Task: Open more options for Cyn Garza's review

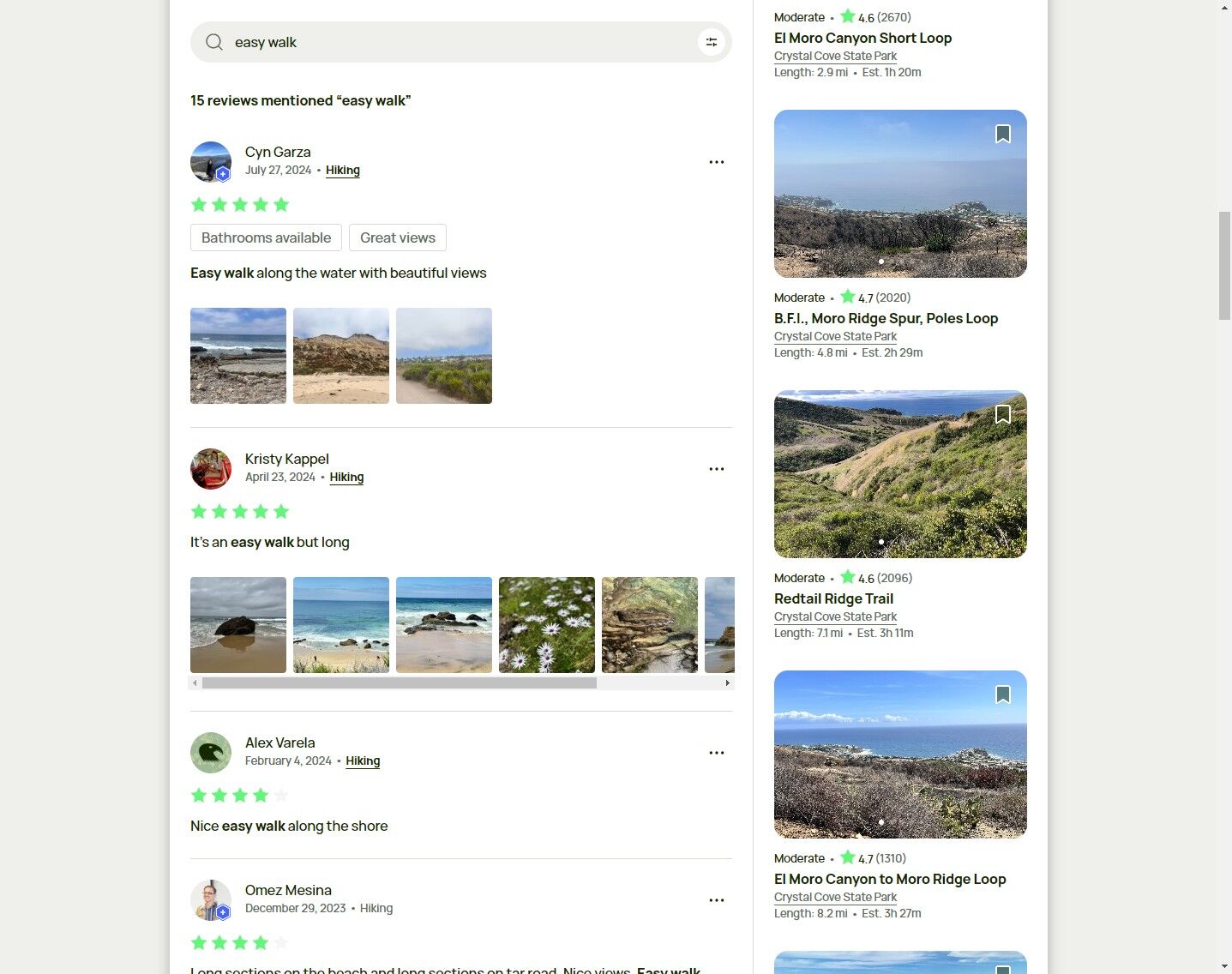Action: (x=716, y=162)
